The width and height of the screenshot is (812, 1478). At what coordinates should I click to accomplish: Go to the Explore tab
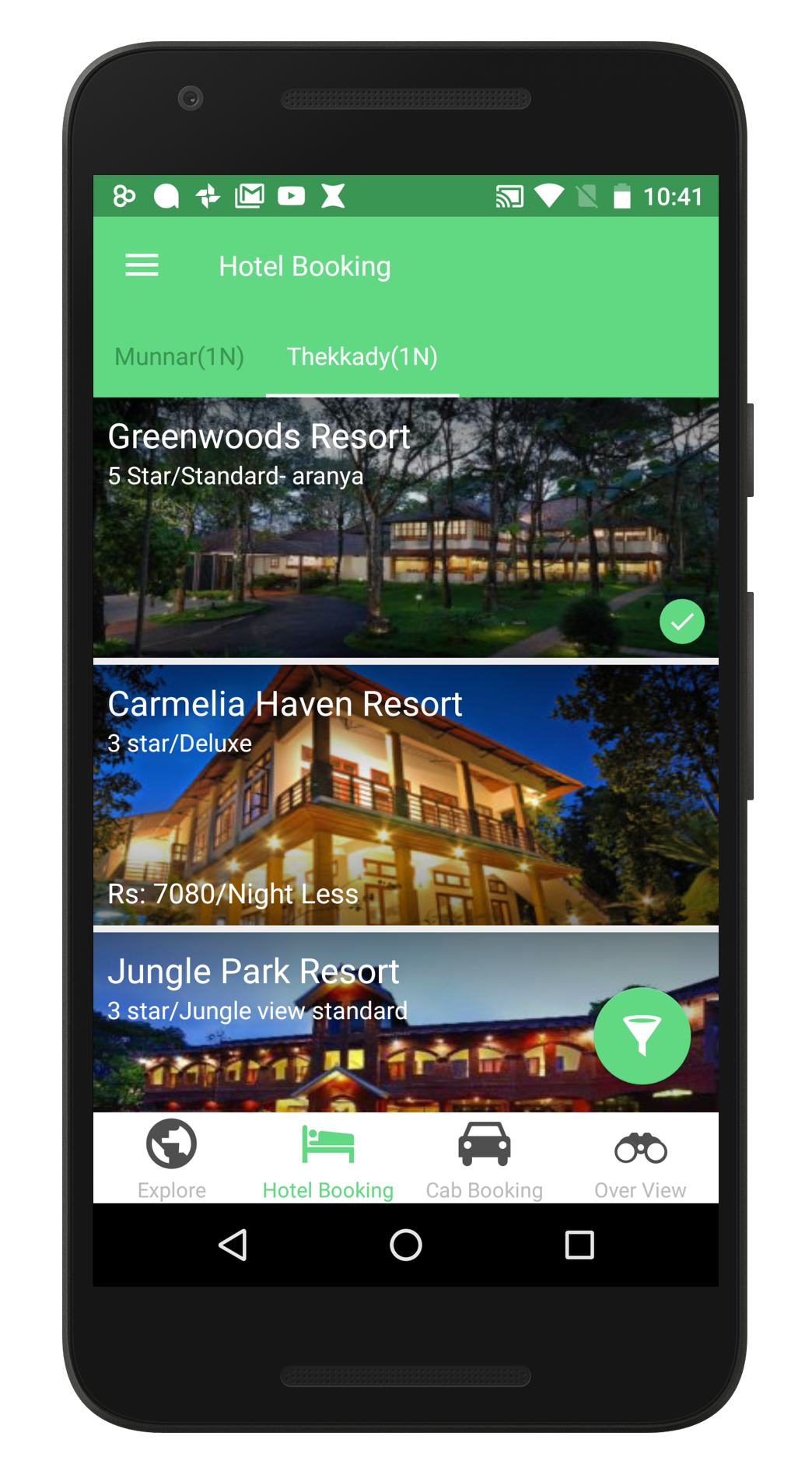[171, 1158]
